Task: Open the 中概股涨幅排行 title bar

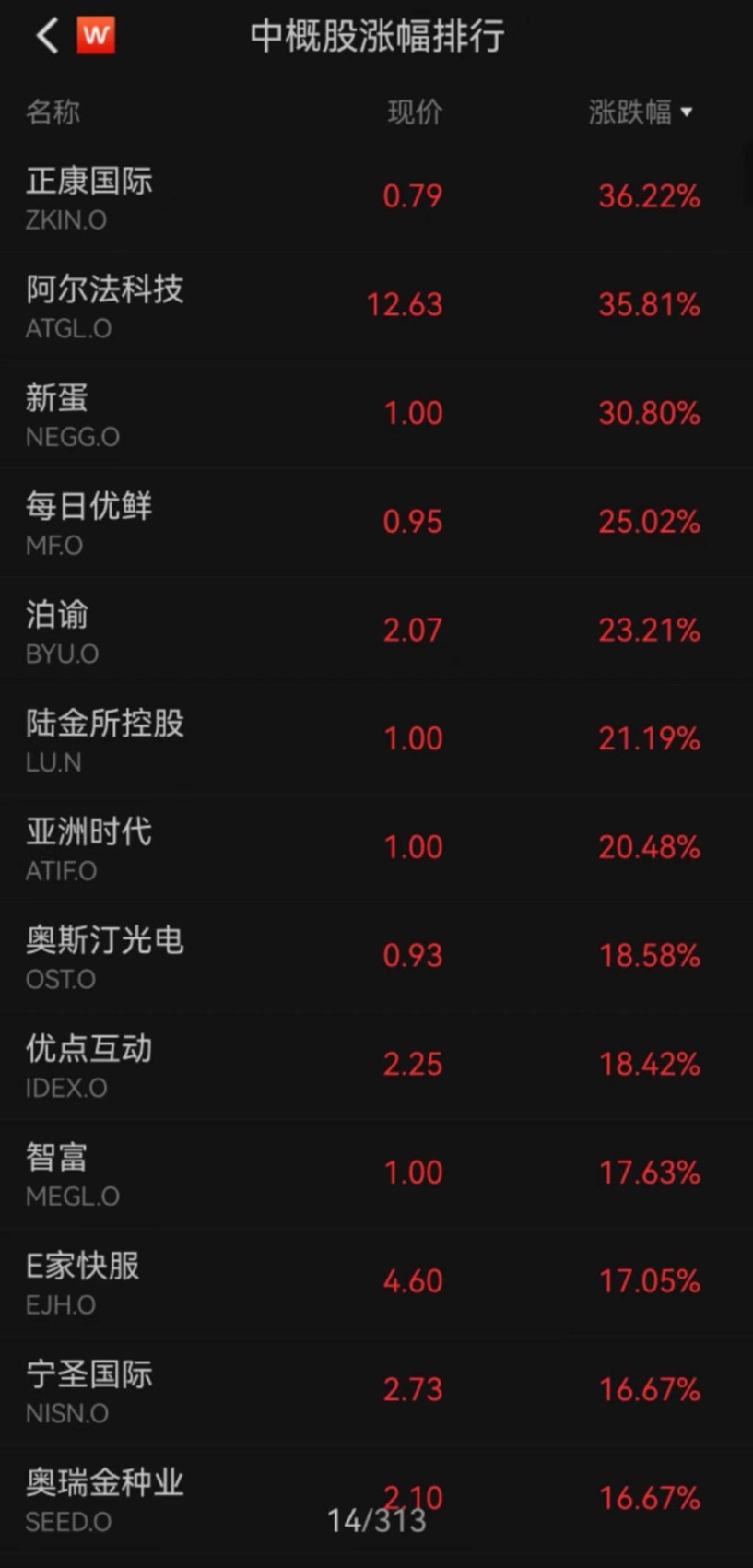Action: click(x=376, y=35)
